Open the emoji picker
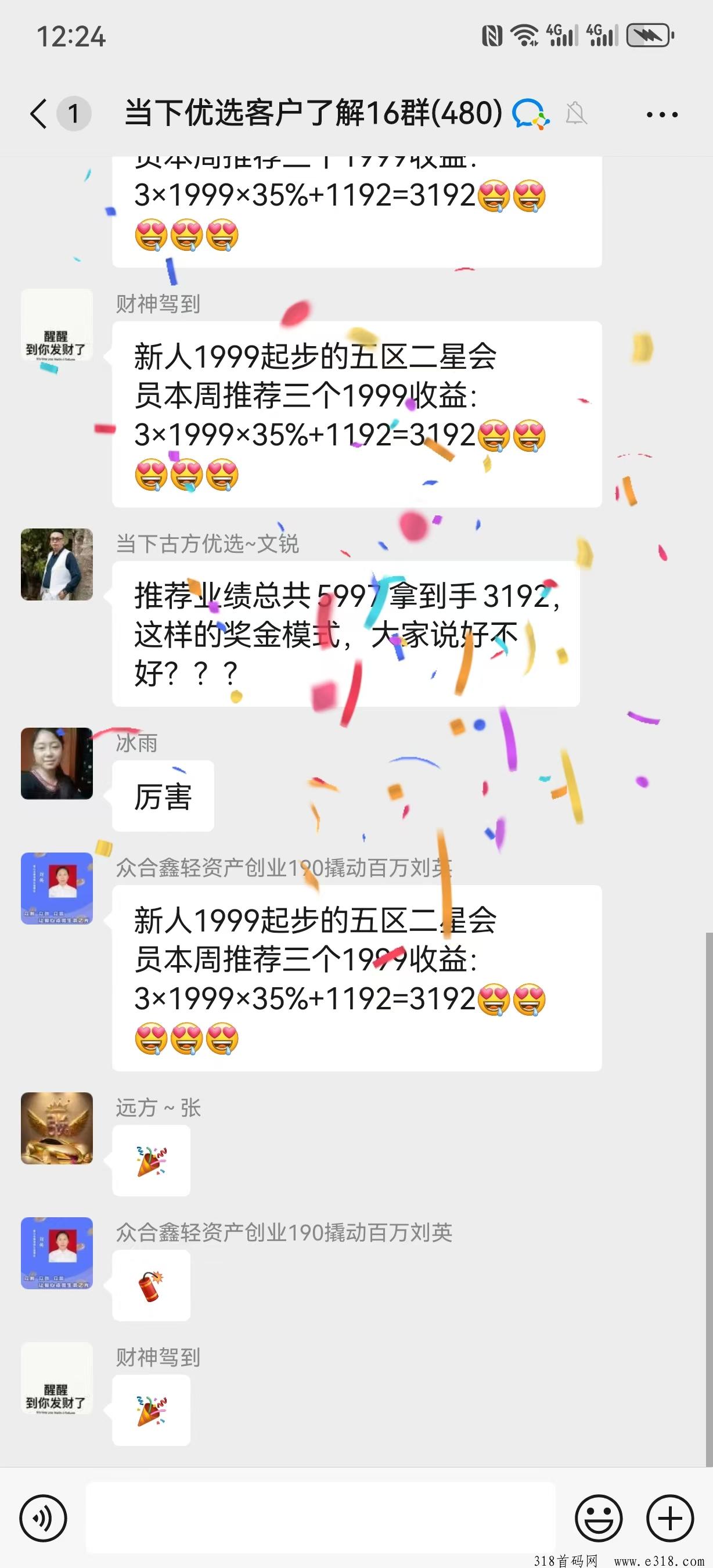 tap(599, 1518)
